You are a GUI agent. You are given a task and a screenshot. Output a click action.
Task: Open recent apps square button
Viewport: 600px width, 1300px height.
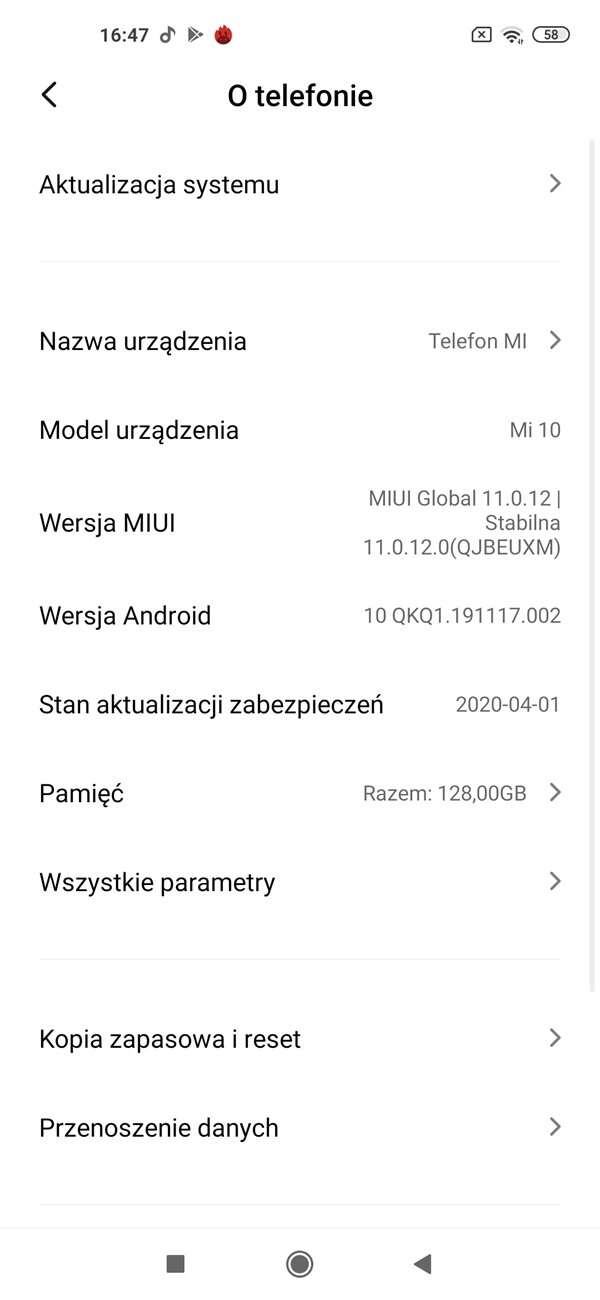[x=175, y=1264]
